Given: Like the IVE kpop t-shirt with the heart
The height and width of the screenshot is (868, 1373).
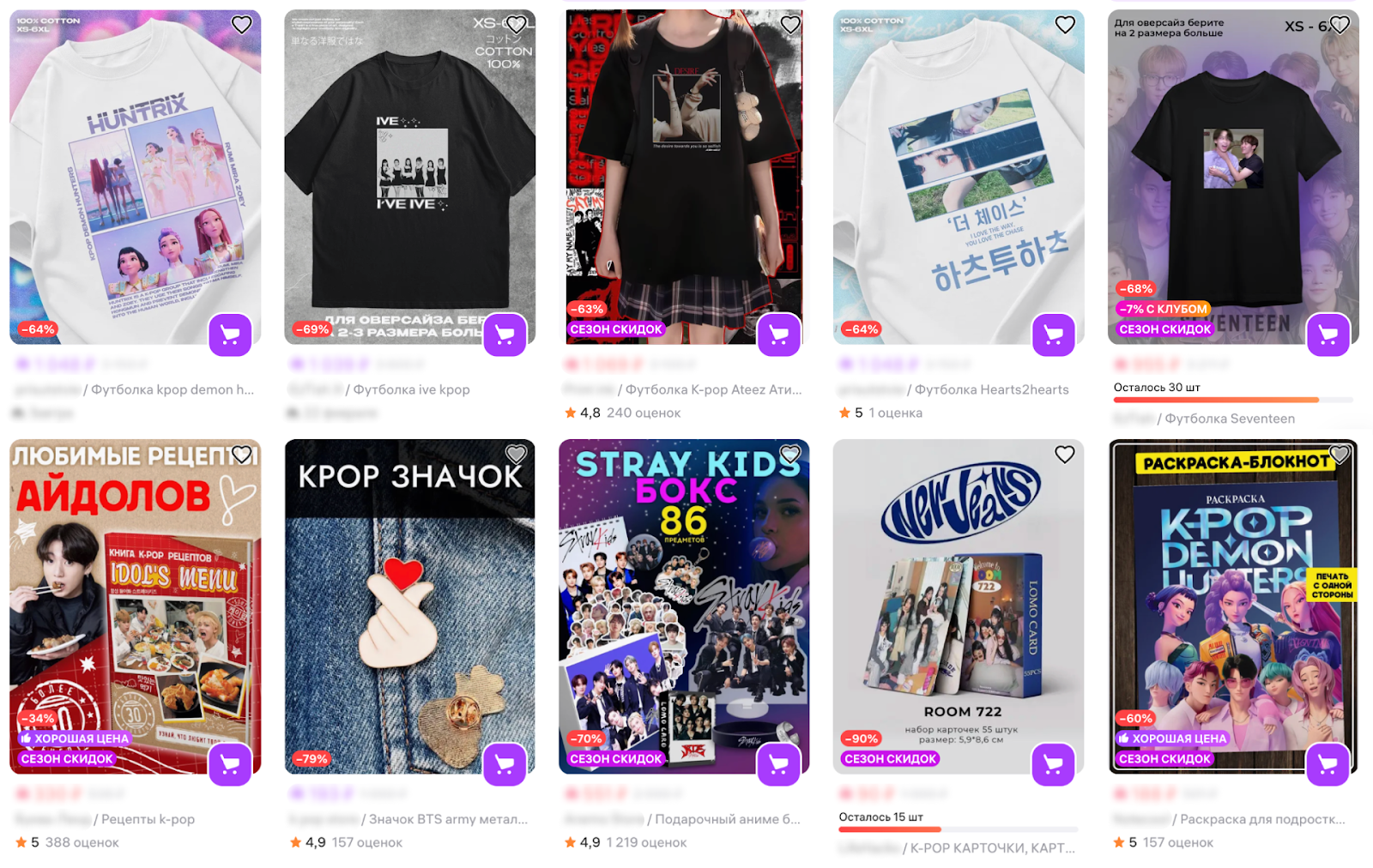Looking at the screenshot, I should [x=517, y=25].
